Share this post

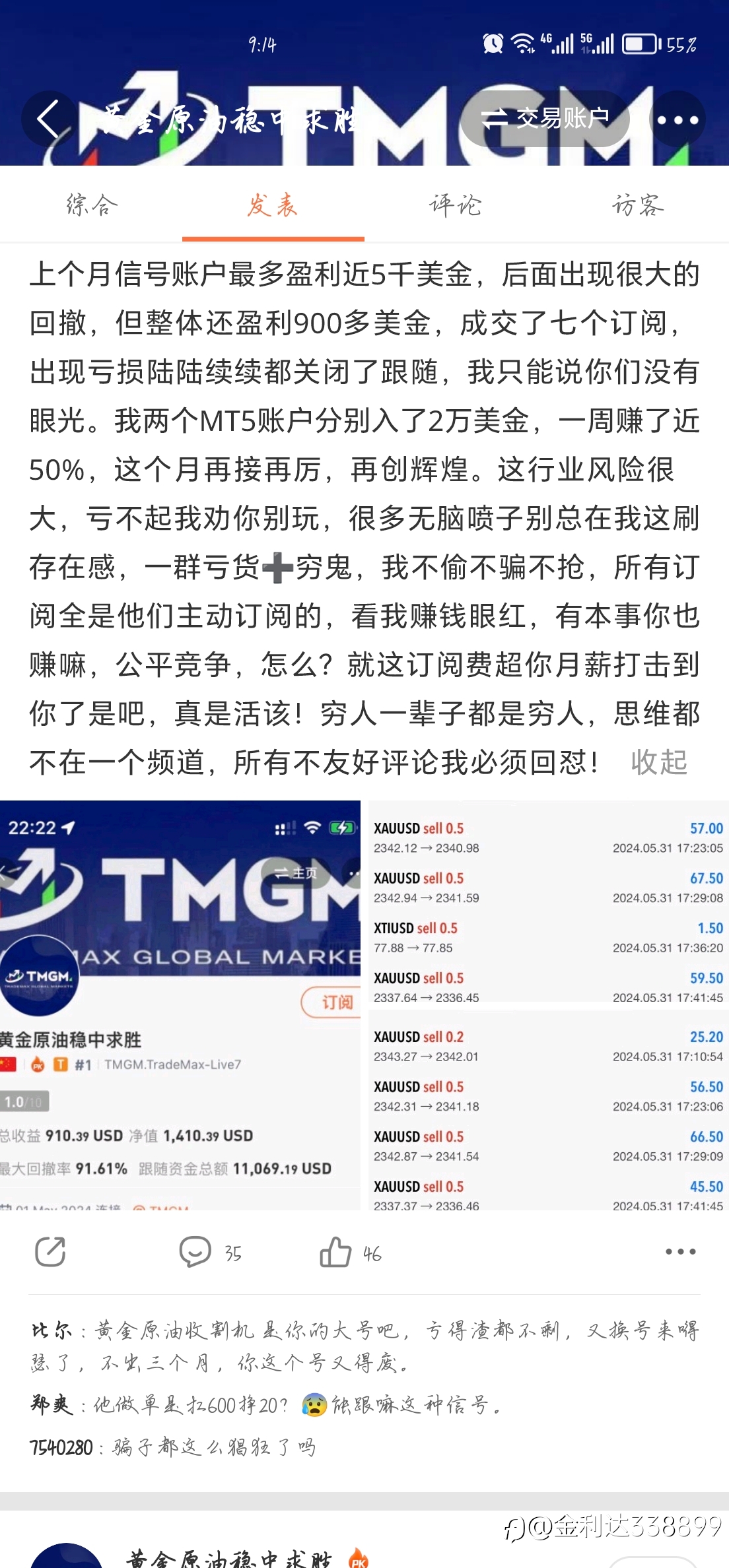tap(50, 1252)
